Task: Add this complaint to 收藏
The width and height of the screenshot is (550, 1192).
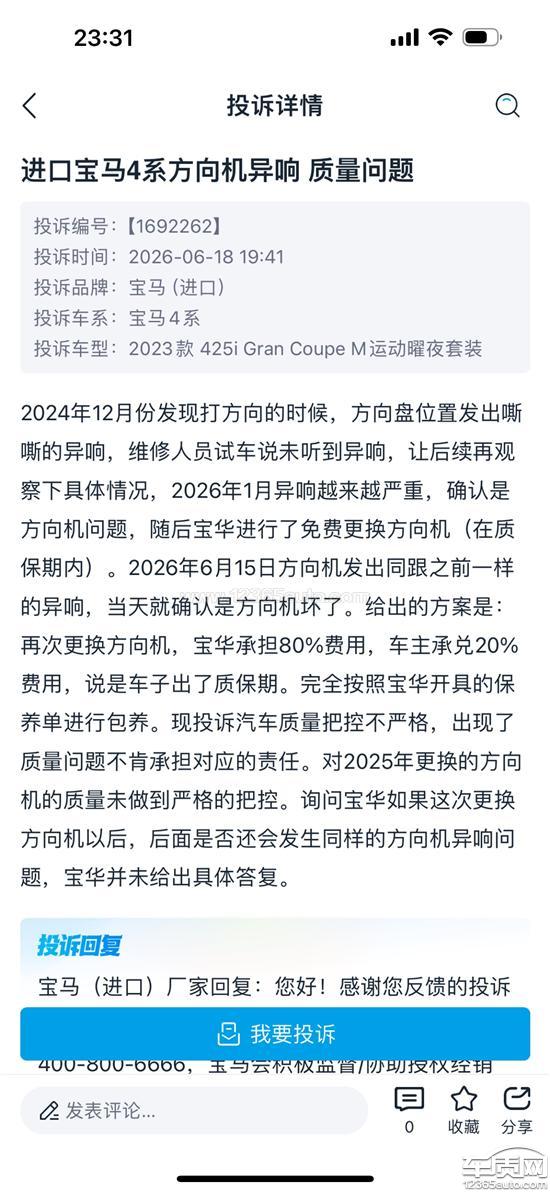Action: [463, 1110]
